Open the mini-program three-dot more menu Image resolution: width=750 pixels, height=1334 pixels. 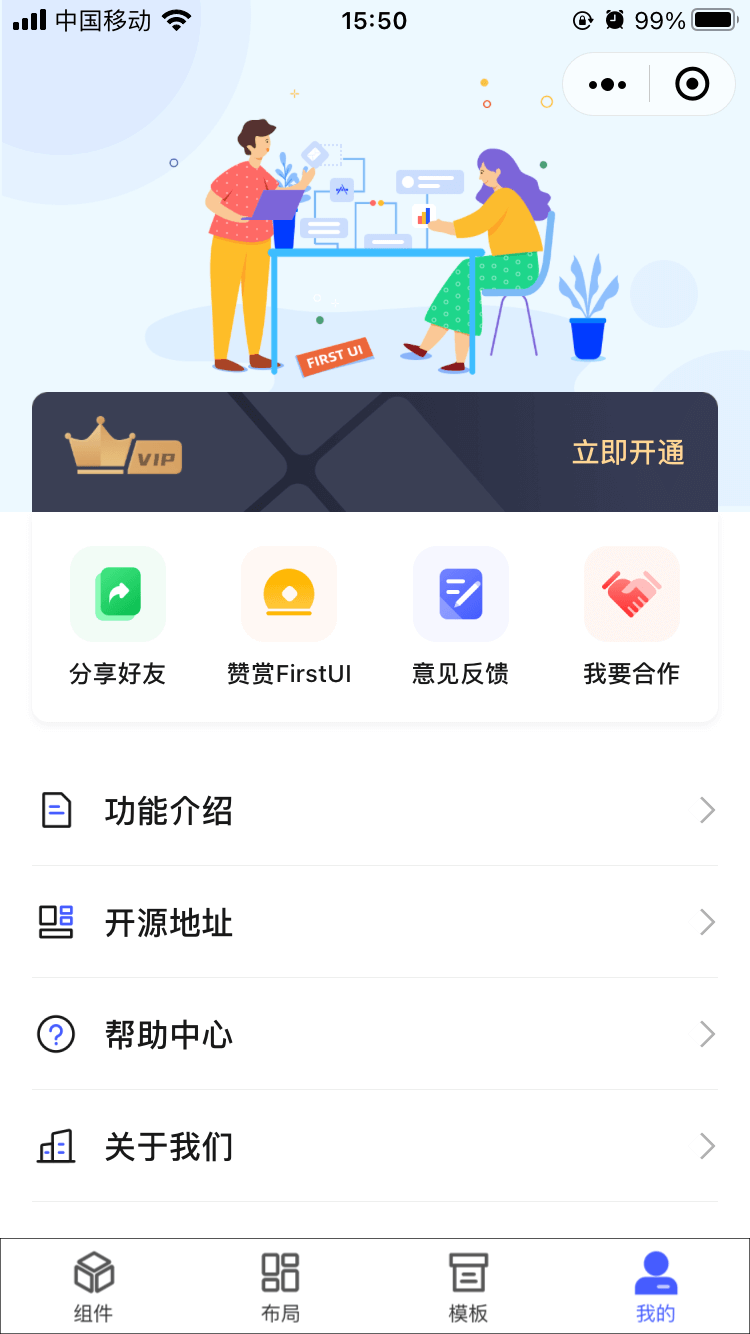pyautogui.click(x=606, y=84)
